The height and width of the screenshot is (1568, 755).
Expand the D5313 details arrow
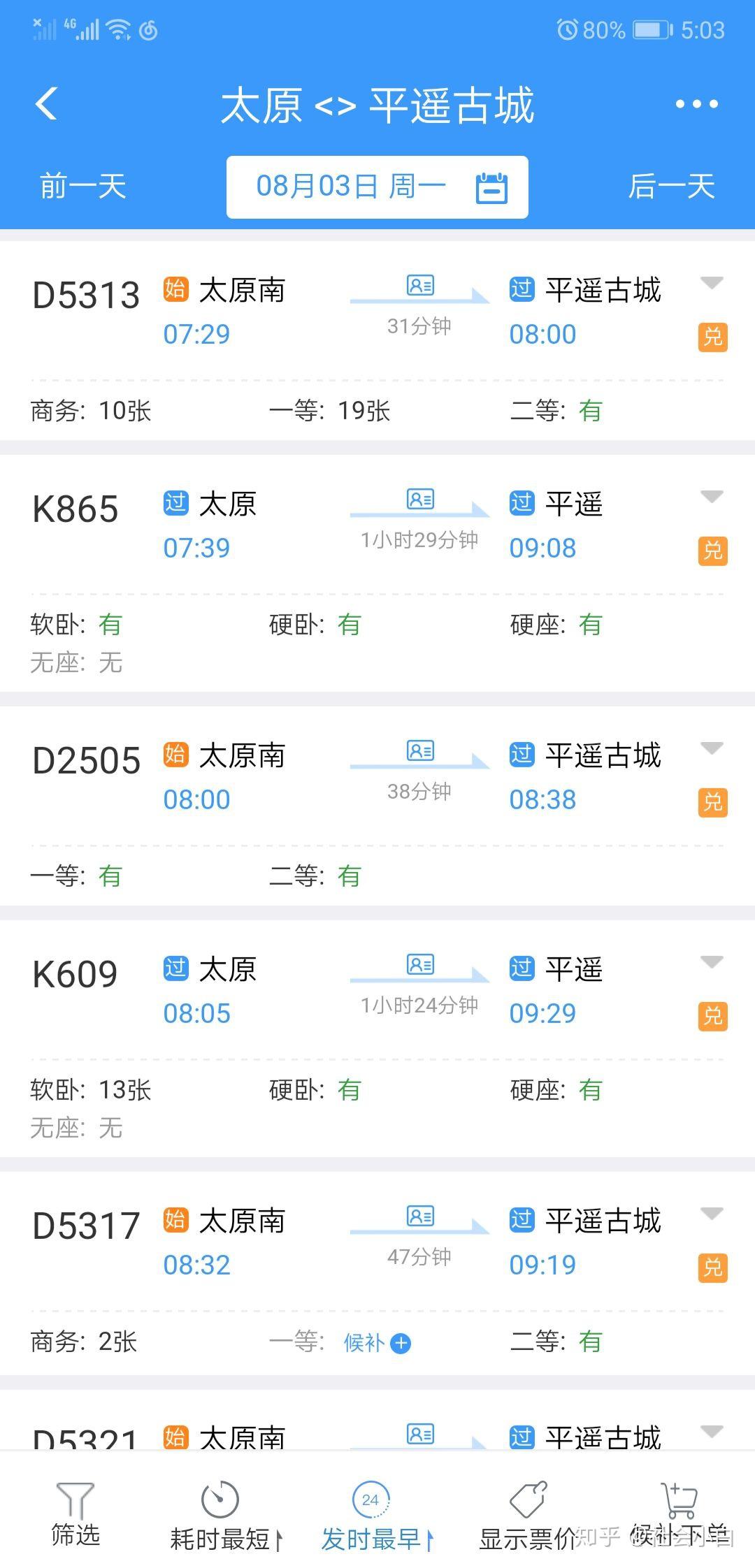click(x=712, y=283)
